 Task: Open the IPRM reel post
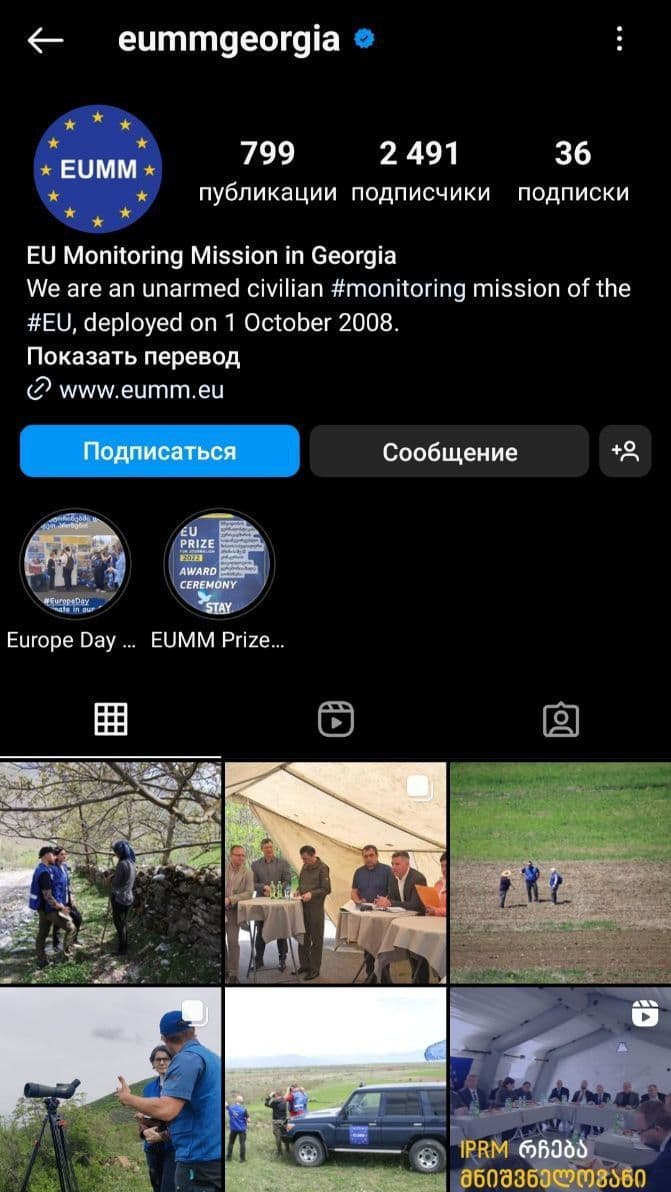[560, 1090]
